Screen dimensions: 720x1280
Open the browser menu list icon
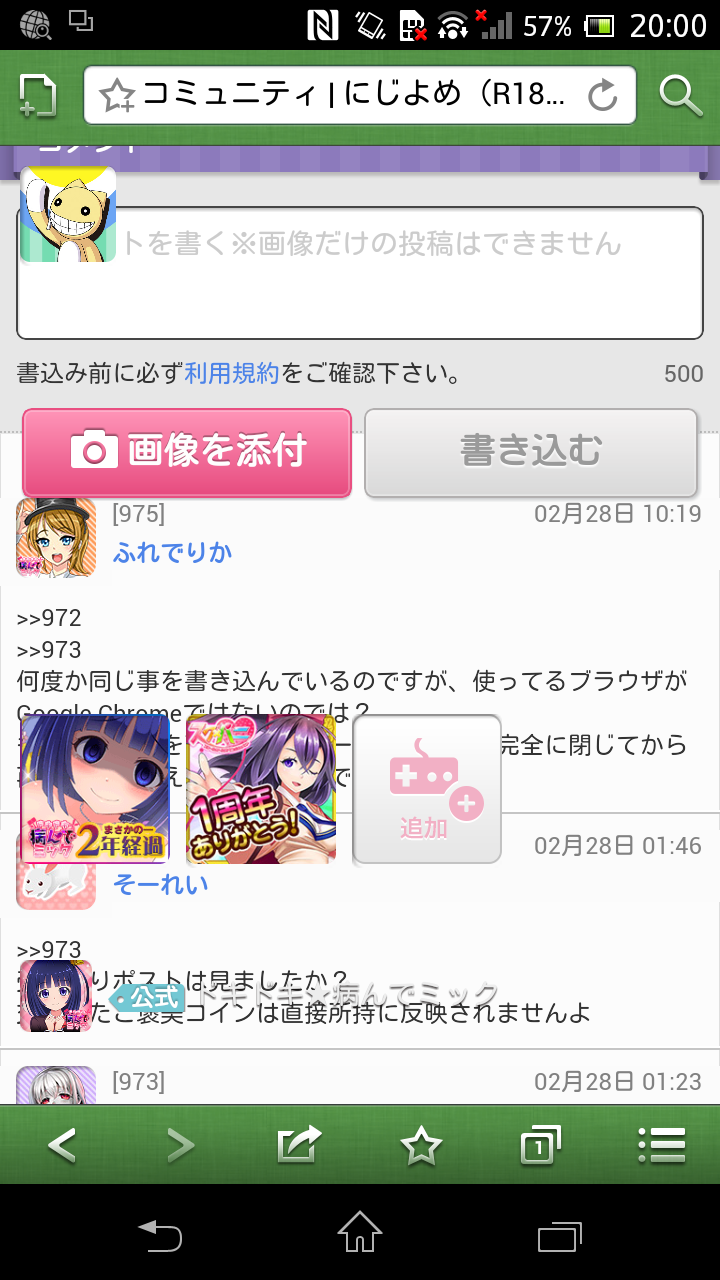click(661, 1145)
